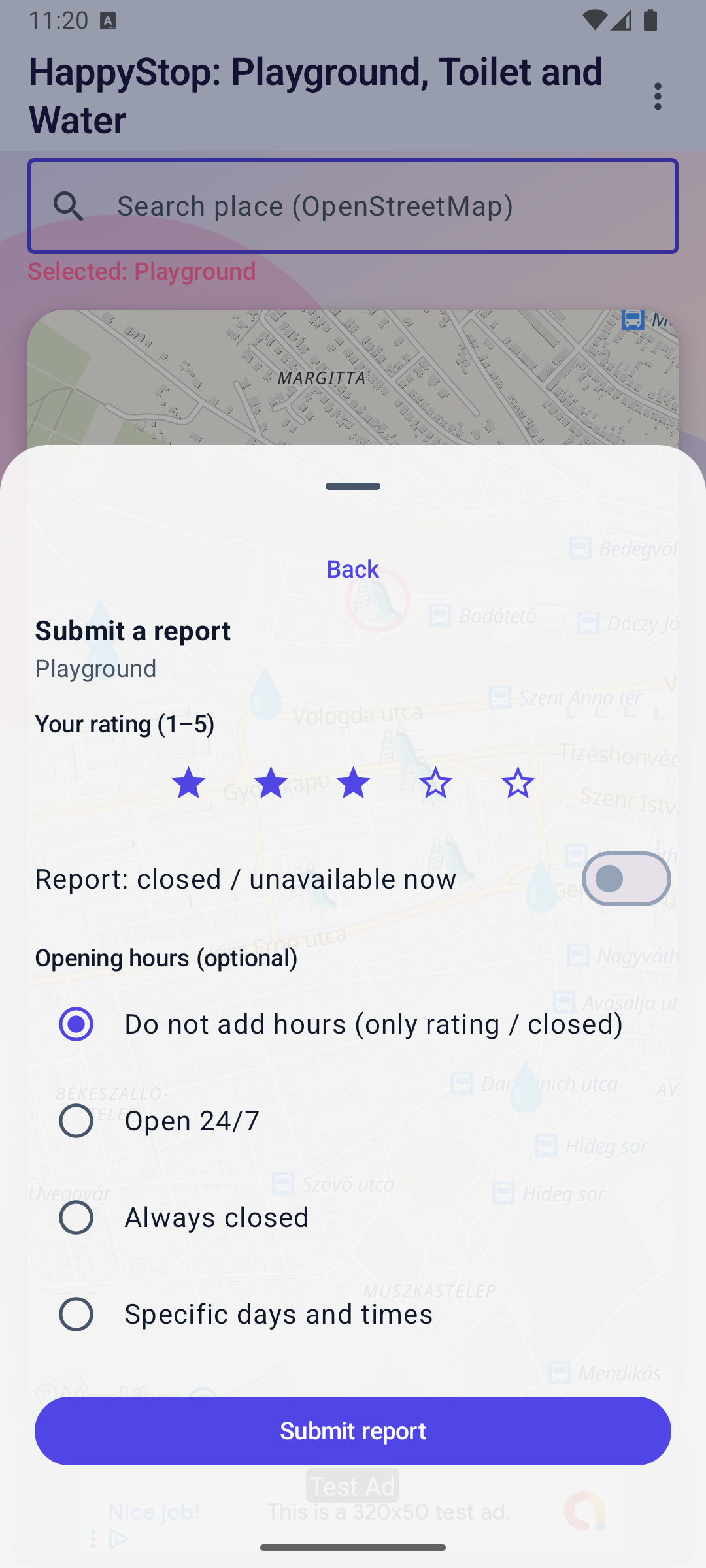Screen dimensions: 706x1568
Task: Open the three-dot overflow menu
Action: (658, 96)
